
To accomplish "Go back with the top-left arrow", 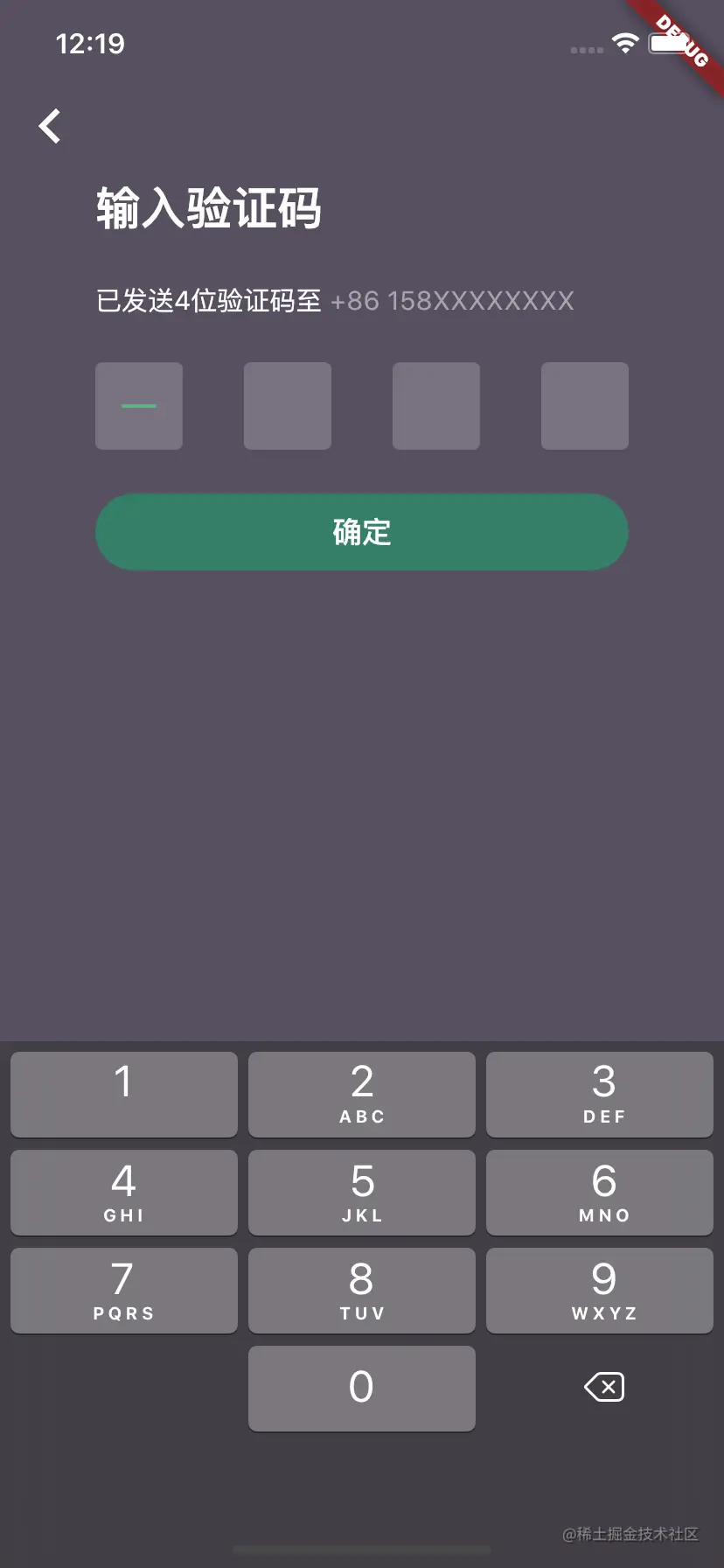I will click(x=50, y=126).
